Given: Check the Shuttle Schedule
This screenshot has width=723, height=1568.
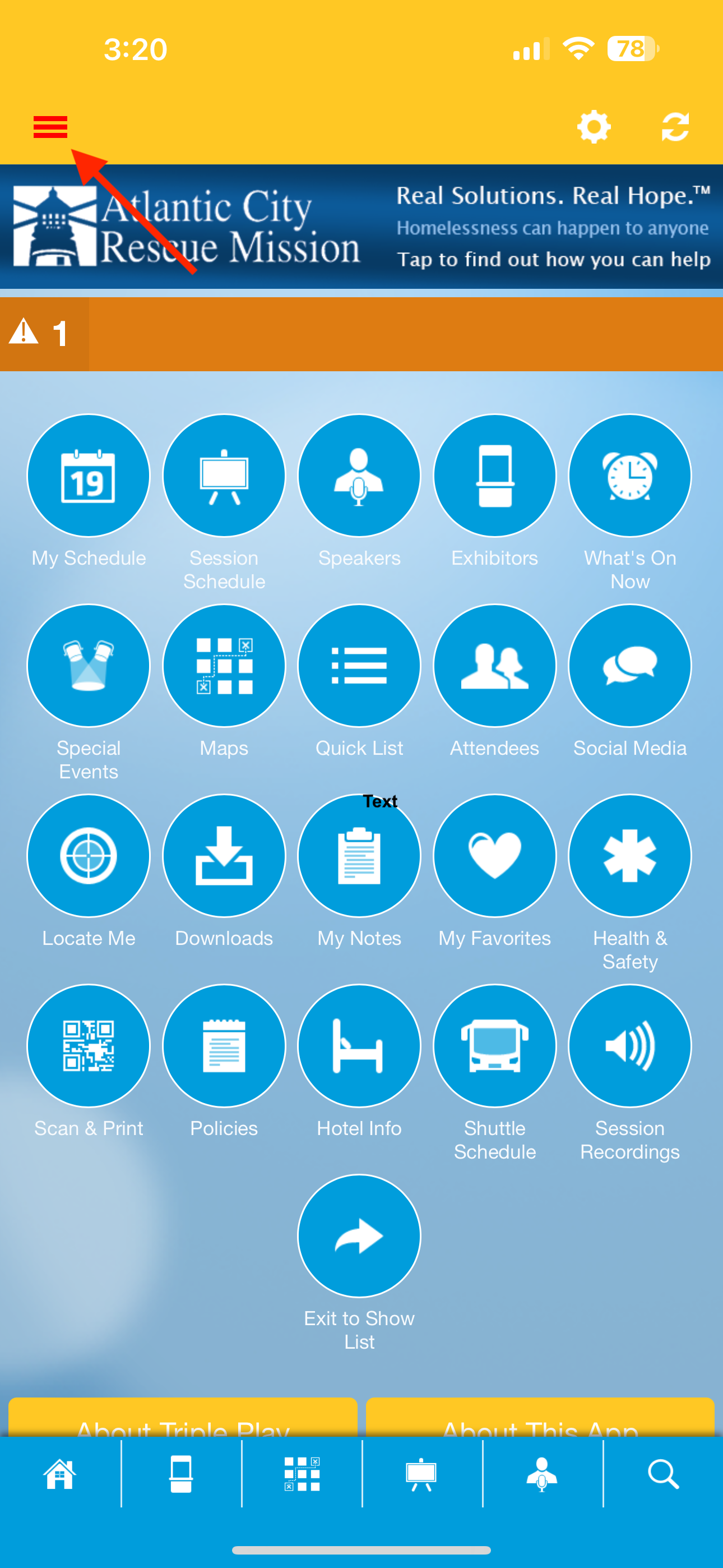Looking at the screenshot, I should tap(494, 1046).
